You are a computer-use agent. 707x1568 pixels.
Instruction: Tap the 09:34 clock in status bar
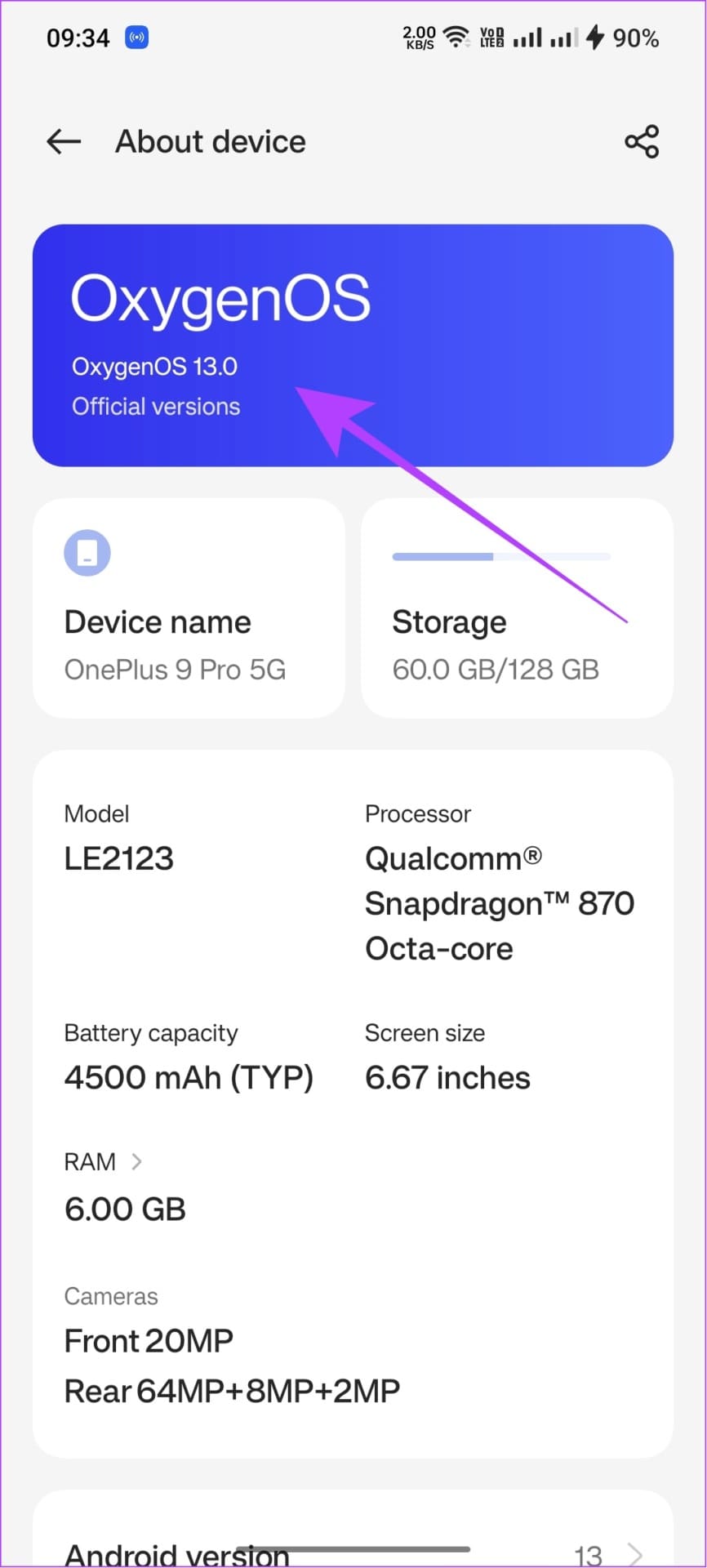click(x=77, y=37)
